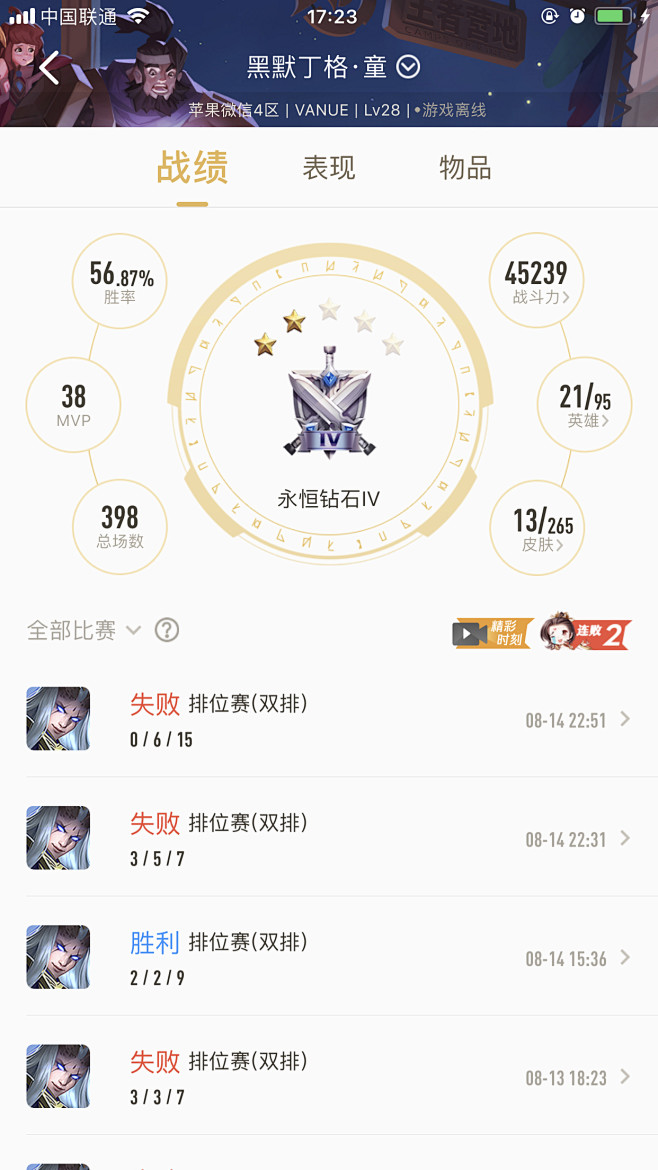The height and width of the screenshot is (1170, 658).
Task: Switch to the 物品 tab
Action: pyautogui.click(x=465, y=168)
